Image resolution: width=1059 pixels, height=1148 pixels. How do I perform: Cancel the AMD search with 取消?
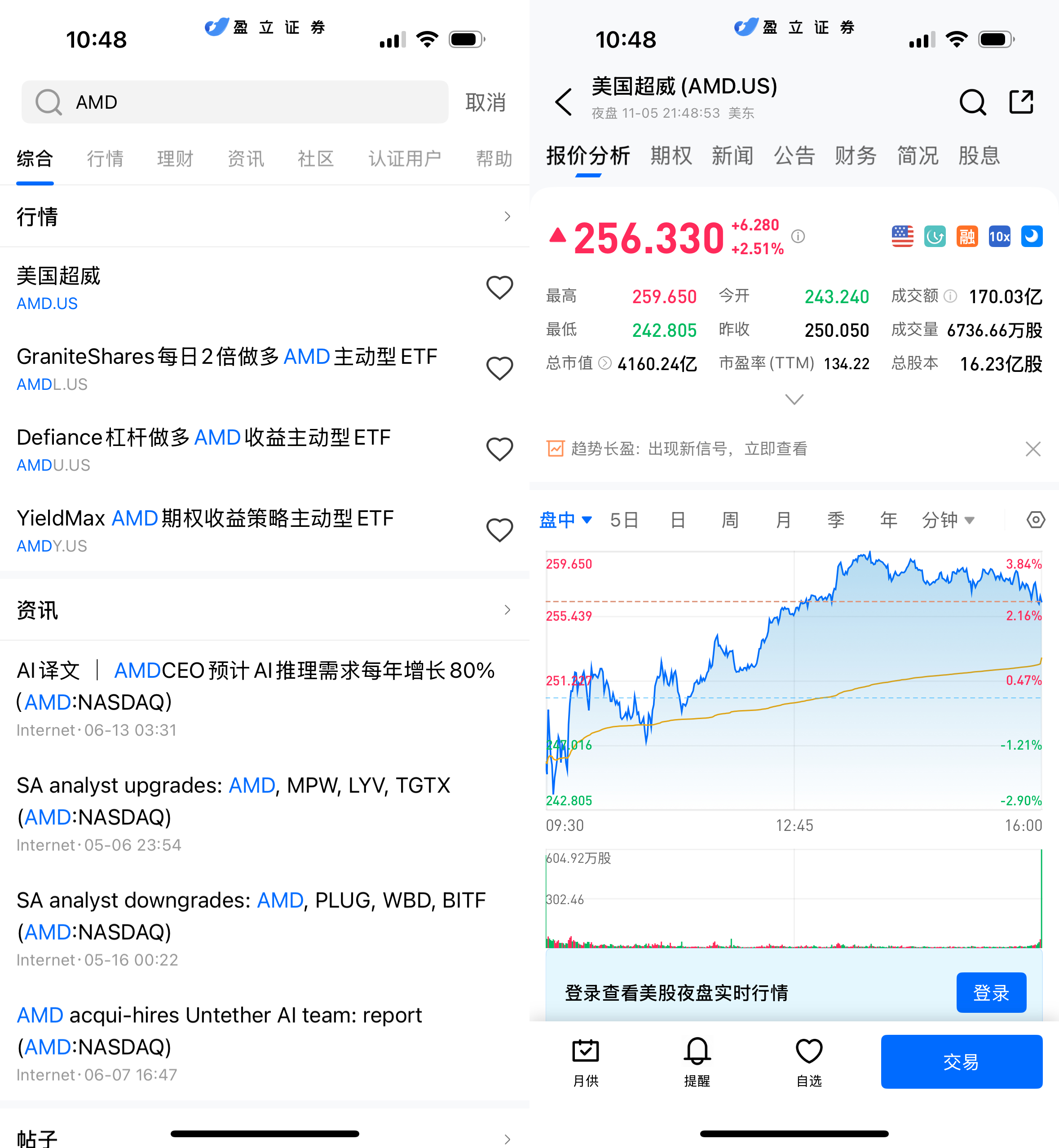point(485,102)
